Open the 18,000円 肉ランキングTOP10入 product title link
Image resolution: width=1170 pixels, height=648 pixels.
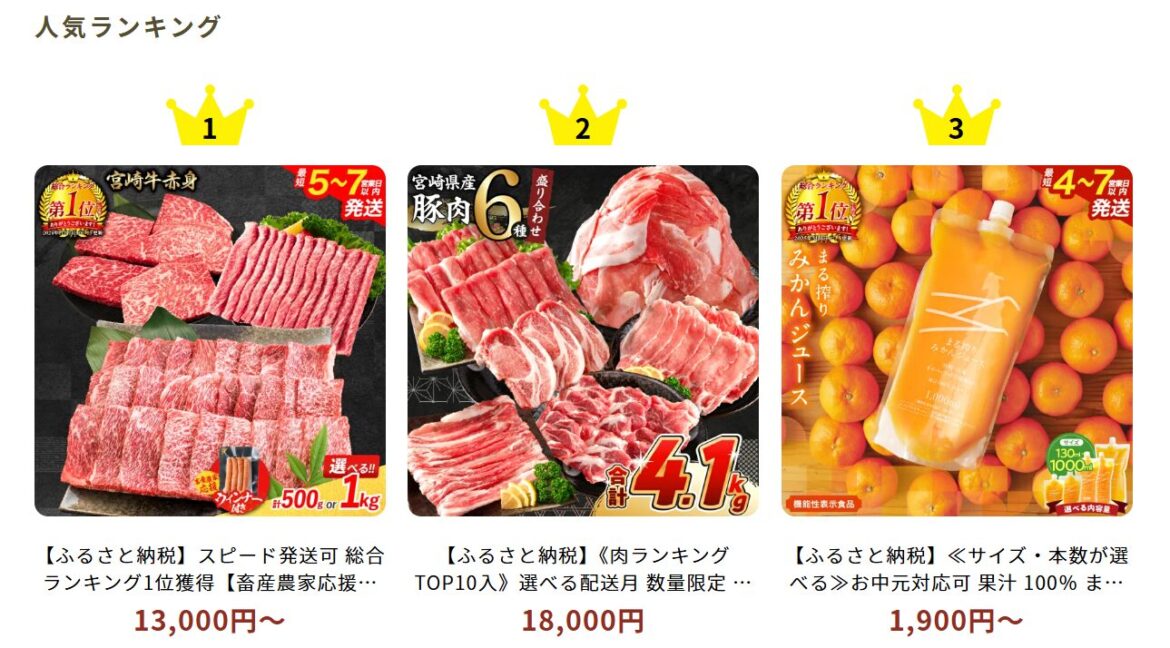(x=583, y=568)
